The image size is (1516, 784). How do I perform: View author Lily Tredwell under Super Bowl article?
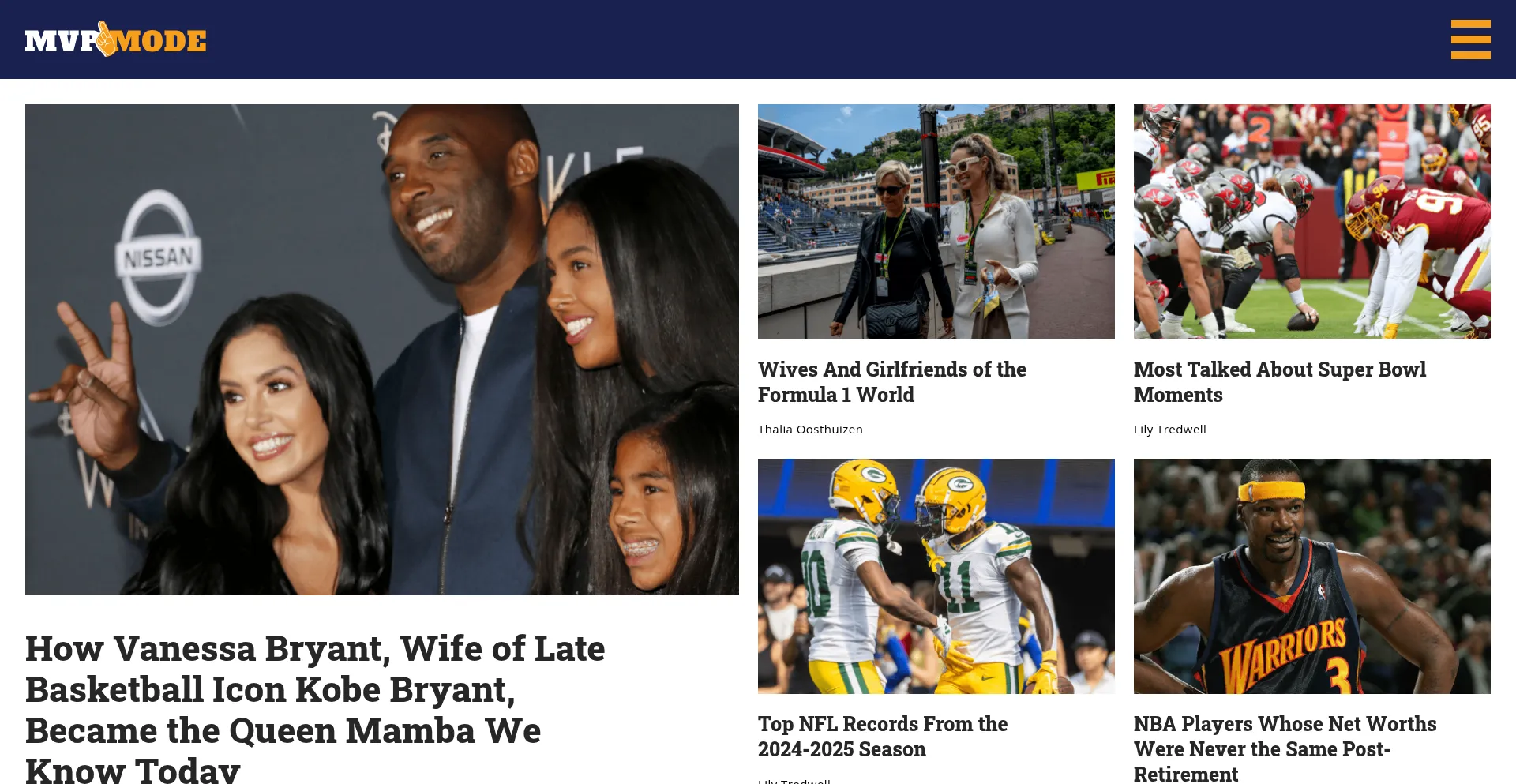point(1169,430)
